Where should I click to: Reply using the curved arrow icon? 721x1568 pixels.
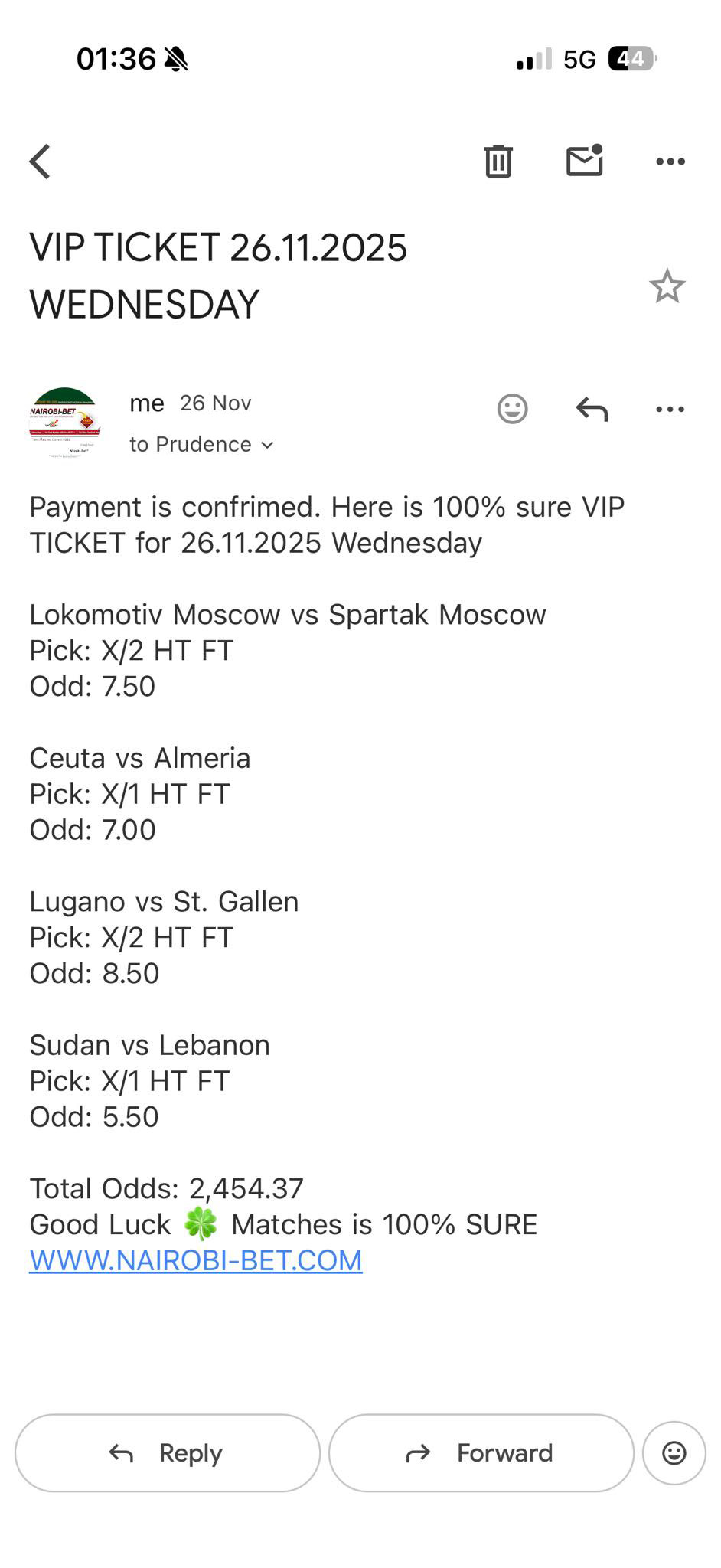point(591,408)
